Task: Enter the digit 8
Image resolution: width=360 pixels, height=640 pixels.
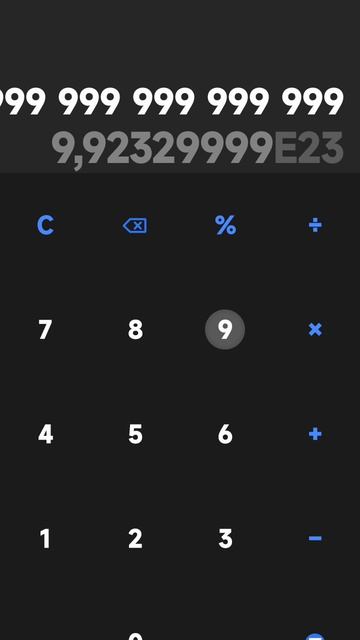Action: 135,329
